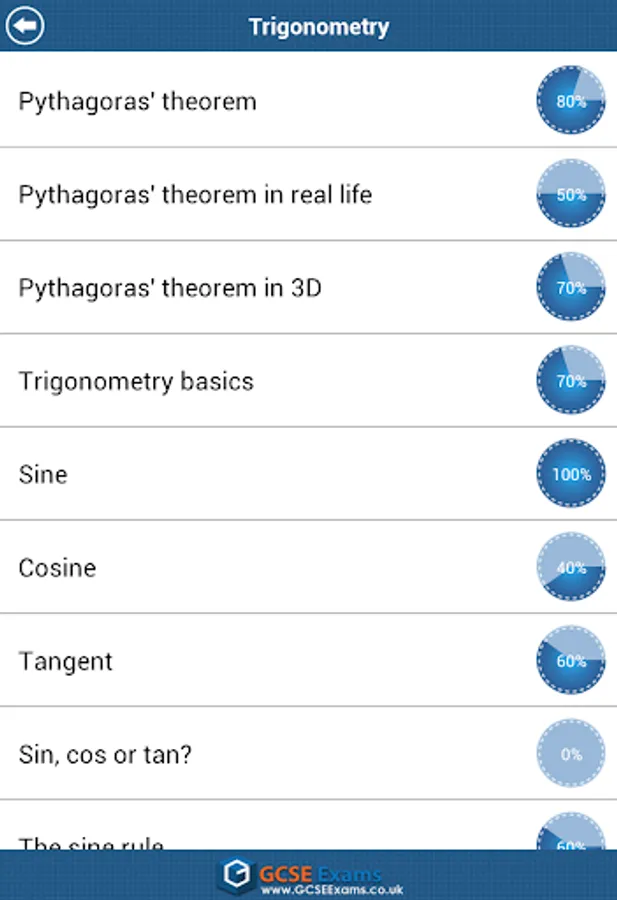Open Pythagoras' theorem in real life
The image size is (617, 900).
coord(195,195)
